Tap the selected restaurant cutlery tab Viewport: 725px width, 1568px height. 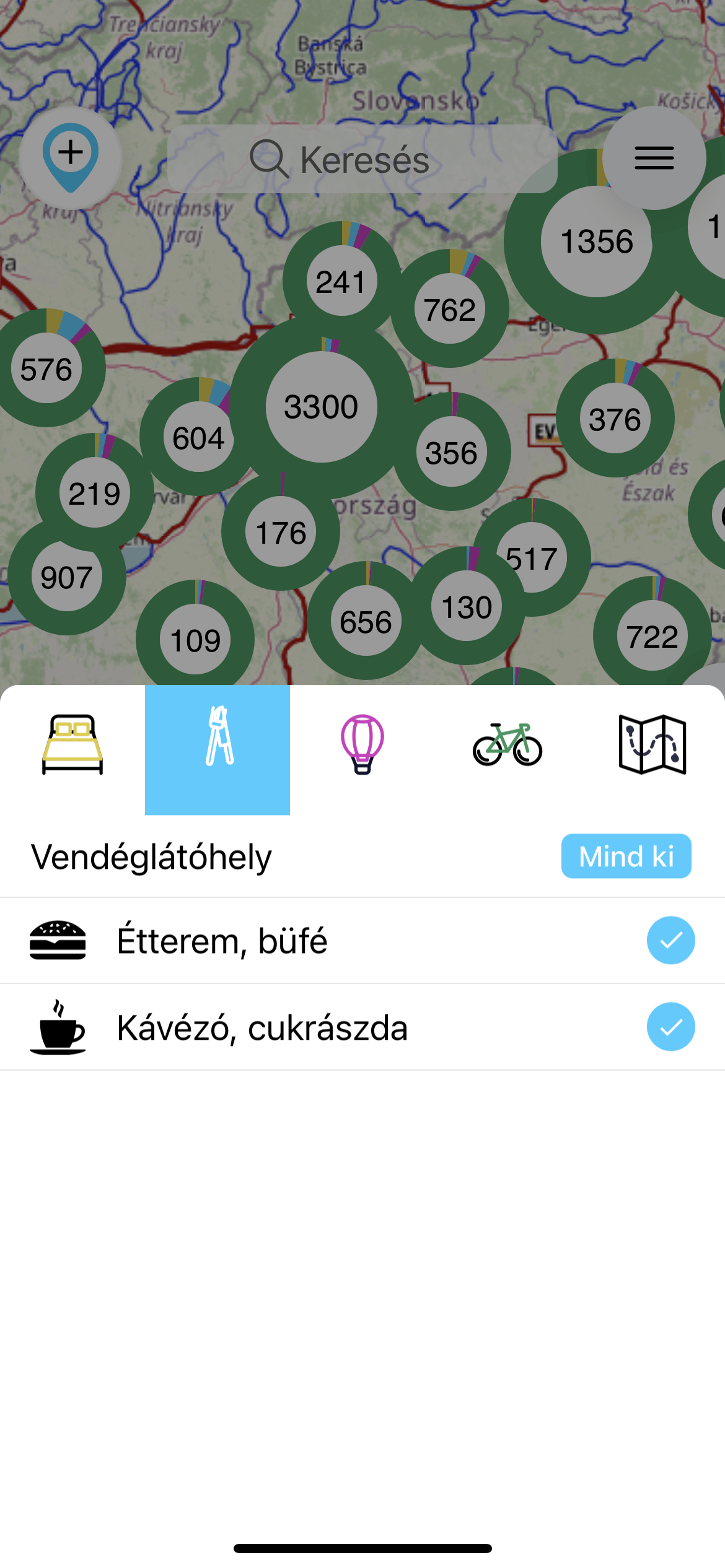217,750
